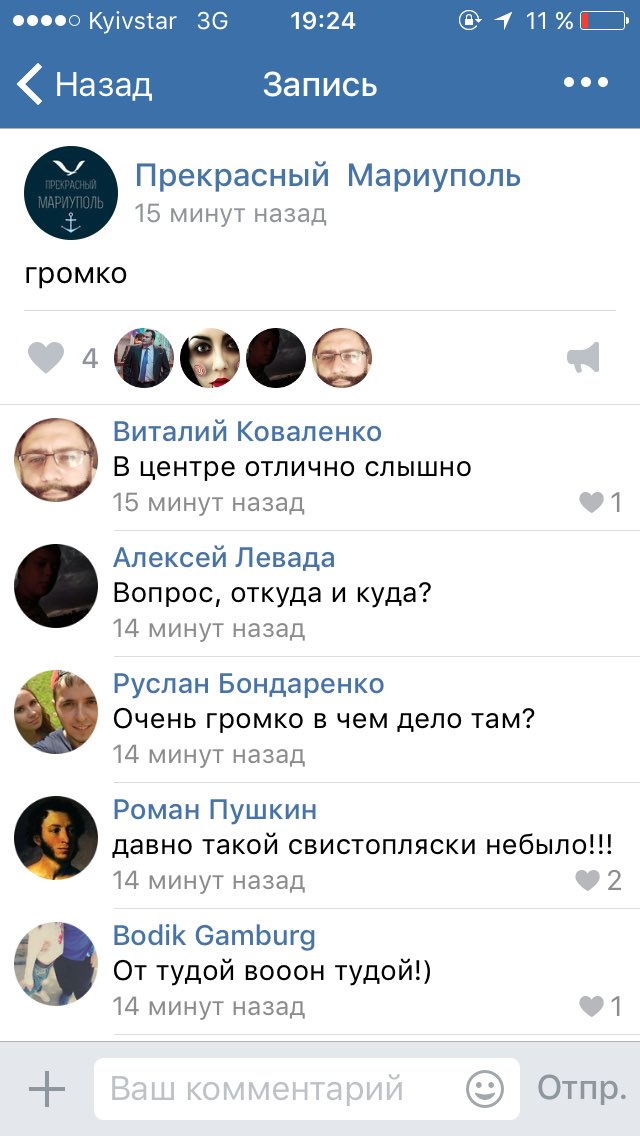Open the three-dot overflow menu
Viewport: 640px width, 1136px height.
point(586,83)
